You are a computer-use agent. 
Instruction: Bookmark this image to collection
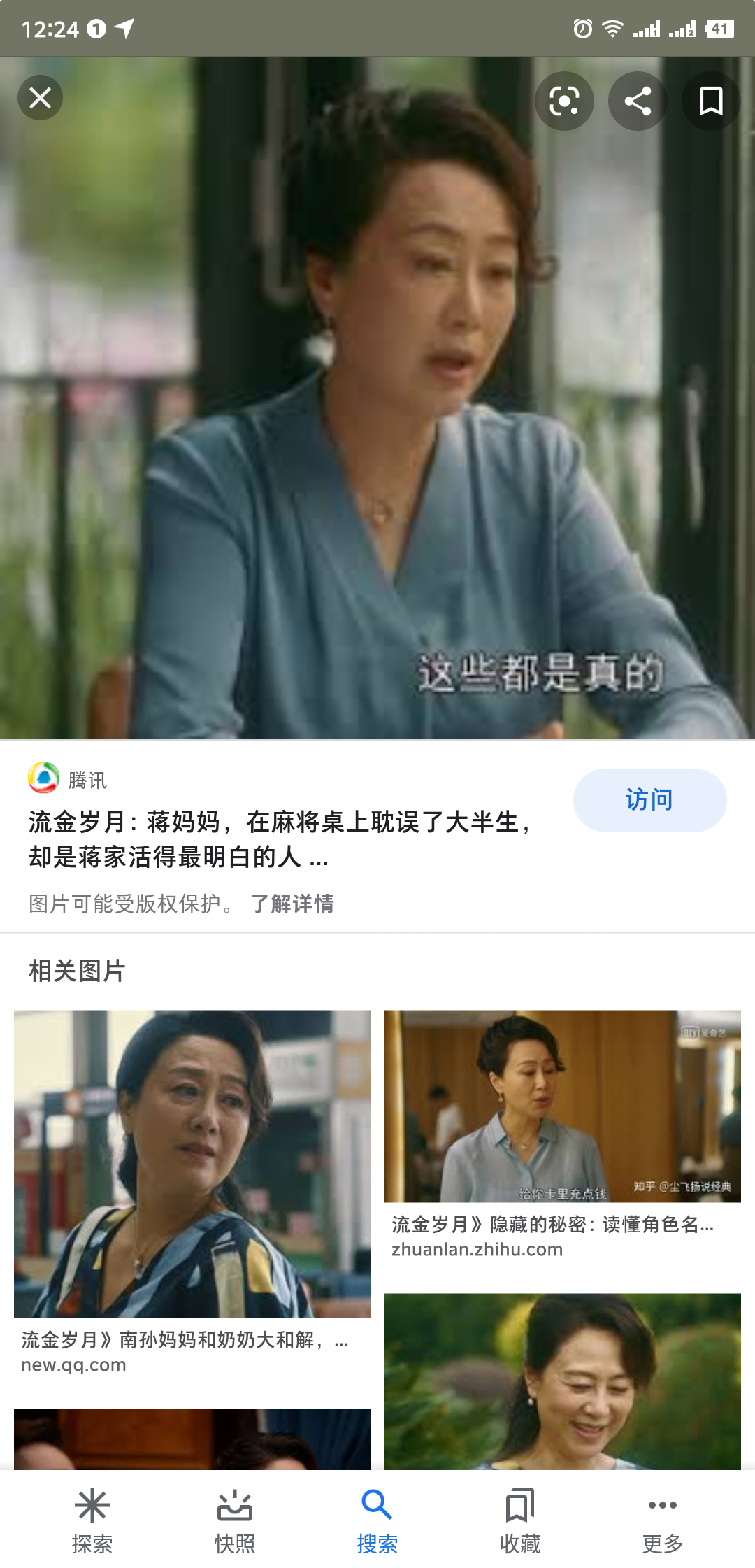711,101
